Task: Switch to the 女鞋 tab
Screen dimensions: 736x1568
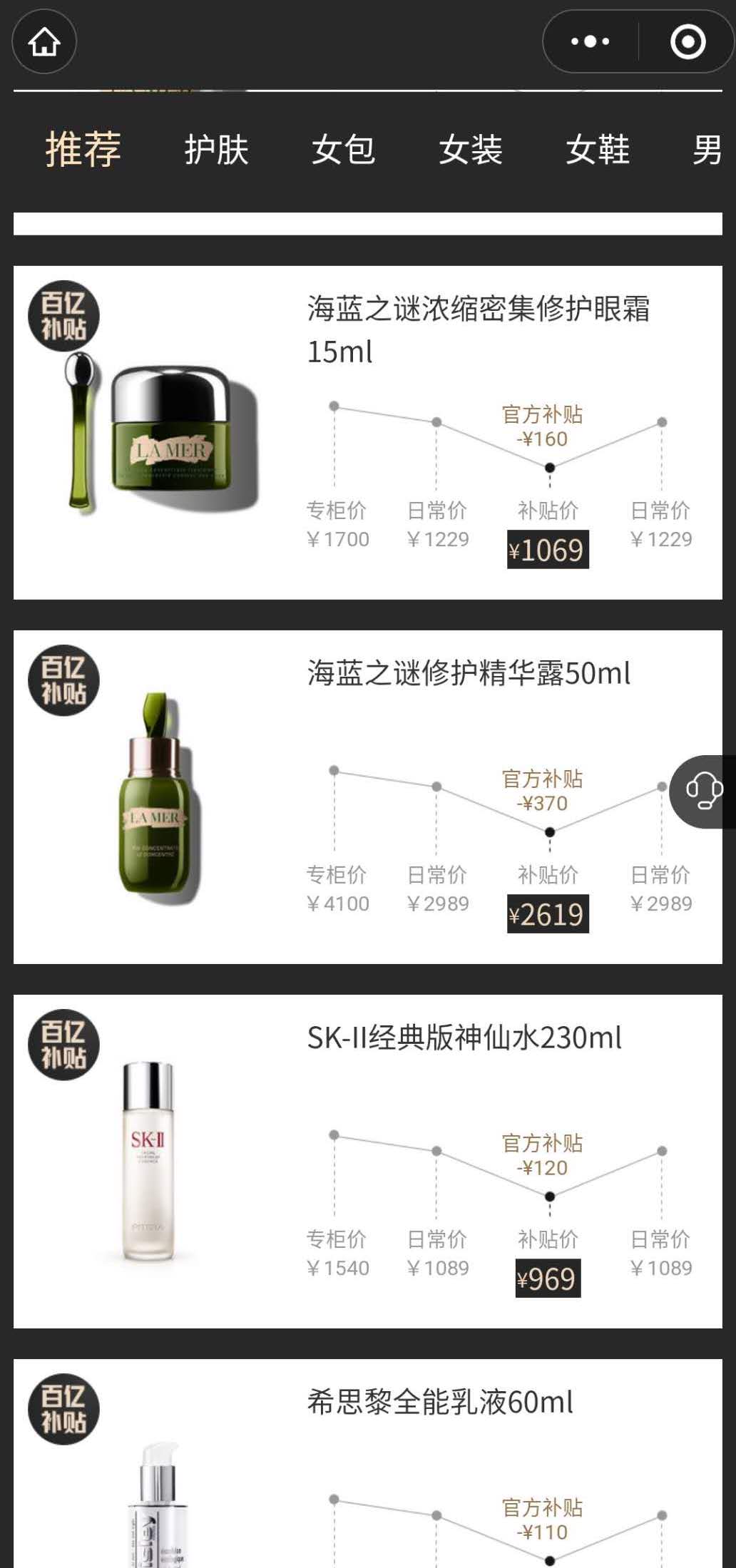Action: tap(597, 150)
